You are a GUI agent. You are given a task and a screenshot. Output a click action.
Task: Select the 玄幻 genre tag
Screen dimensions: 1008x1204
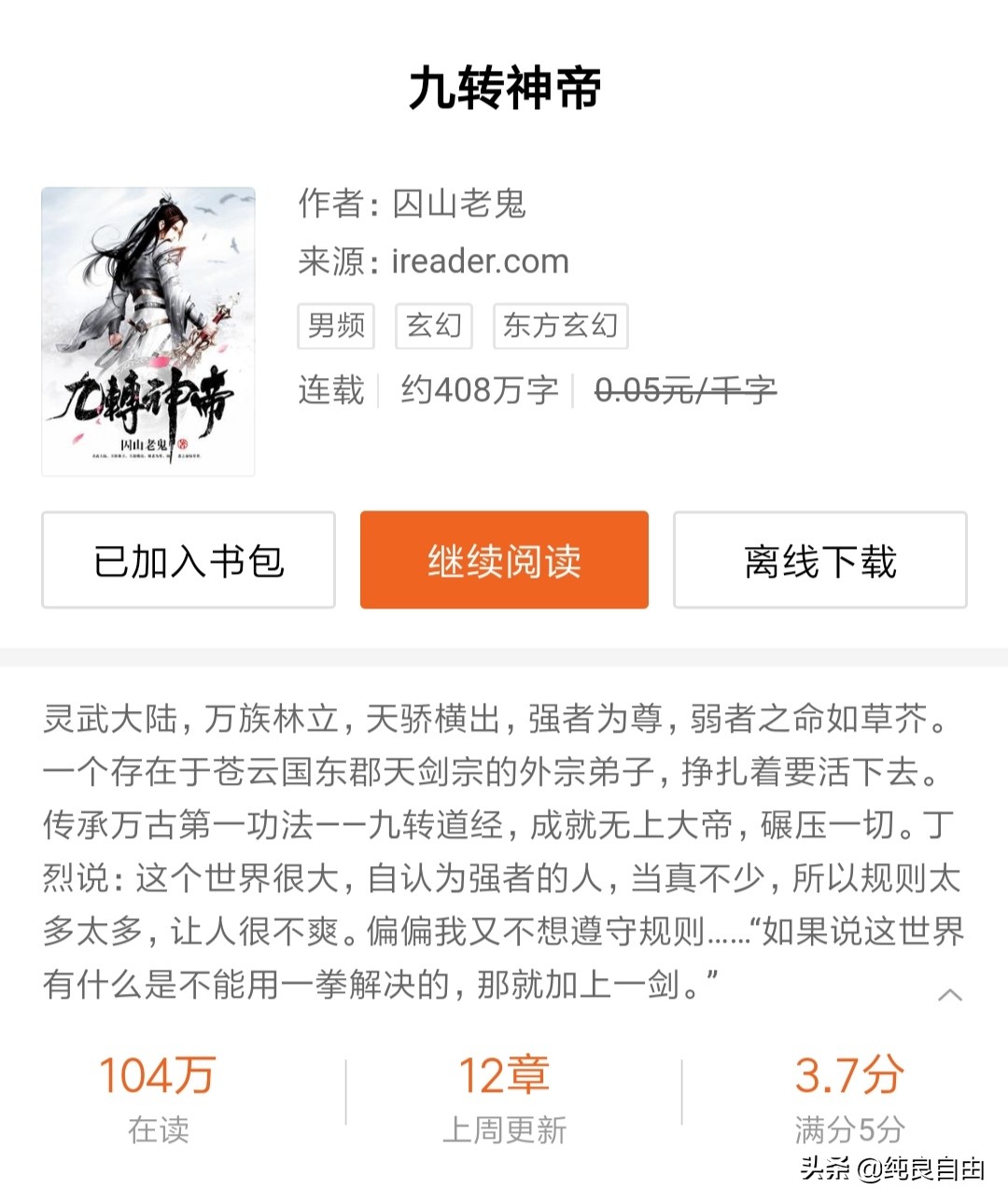[434, 326]
